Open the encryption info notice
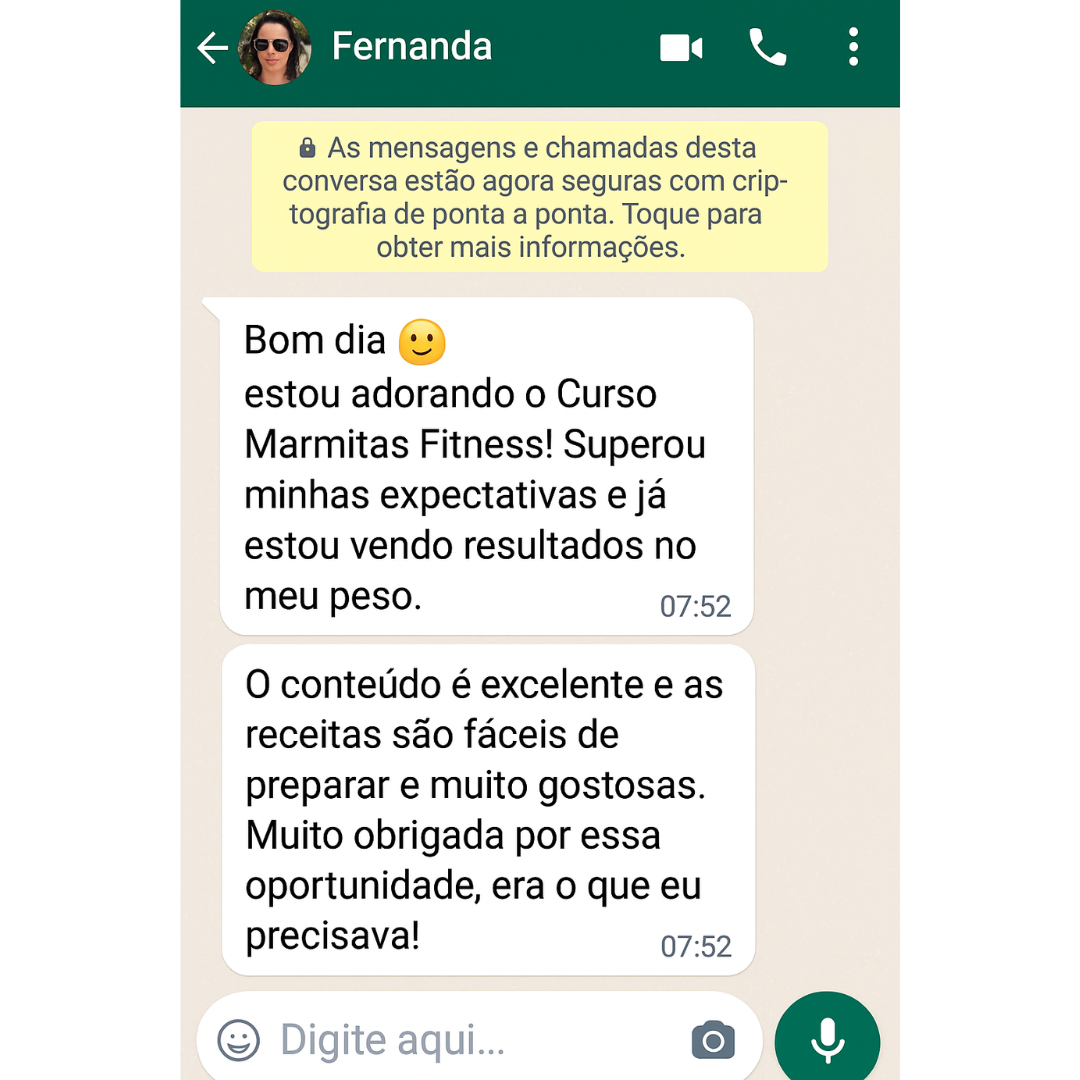 (539, 197)
